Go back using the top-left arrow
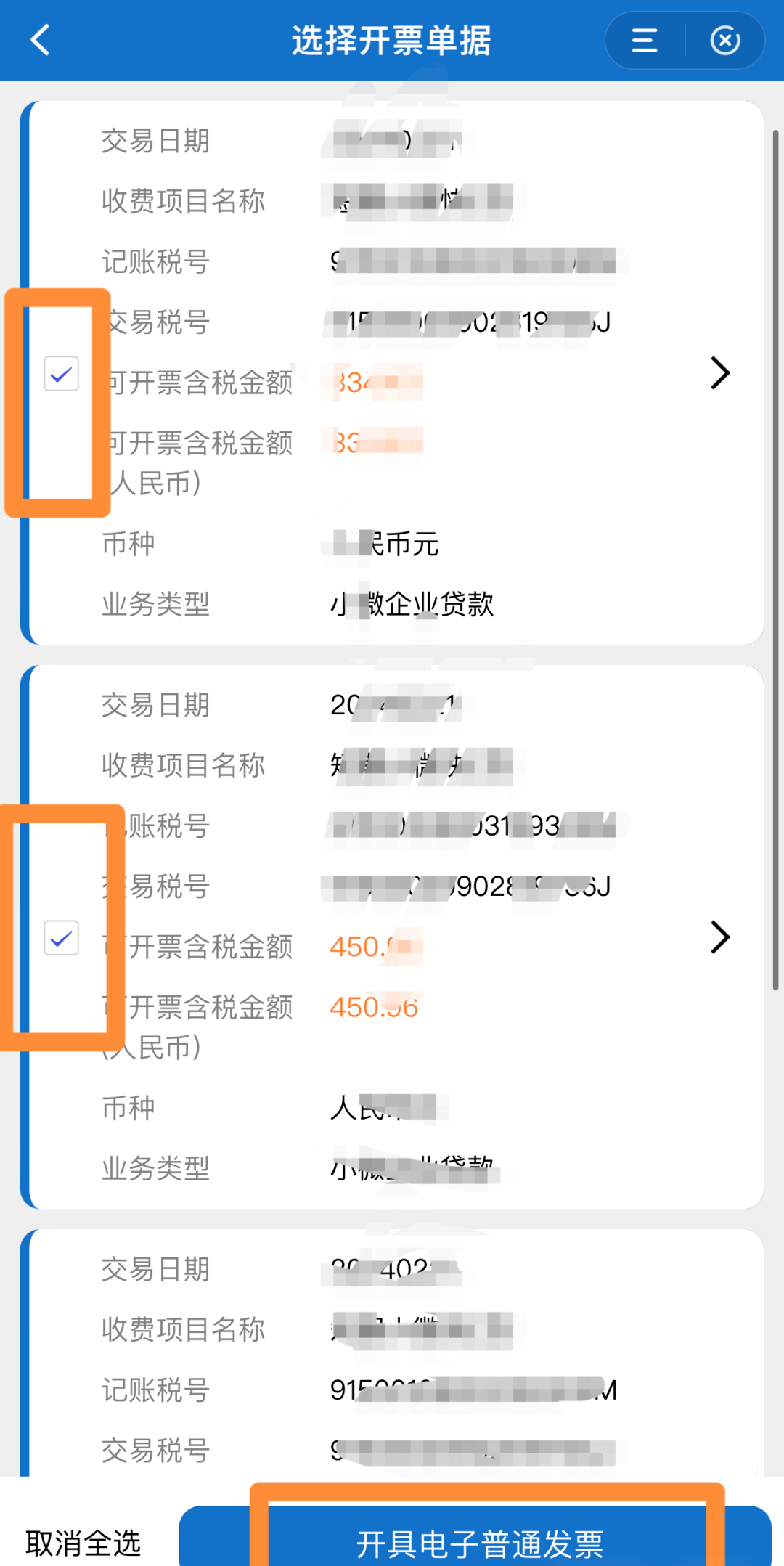 click(x=41, y=40)
